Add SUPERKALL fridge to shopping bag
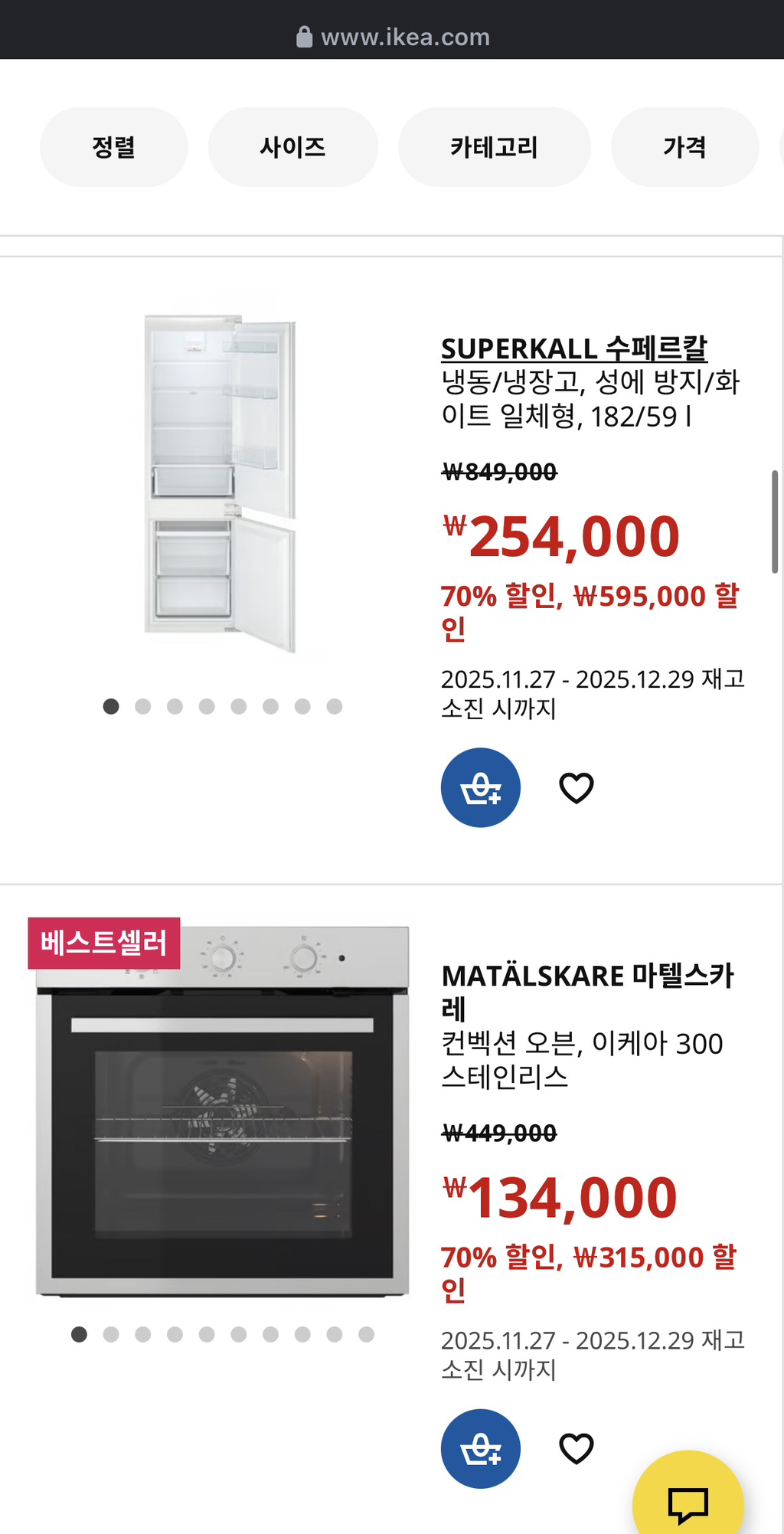 click(481, 787)
